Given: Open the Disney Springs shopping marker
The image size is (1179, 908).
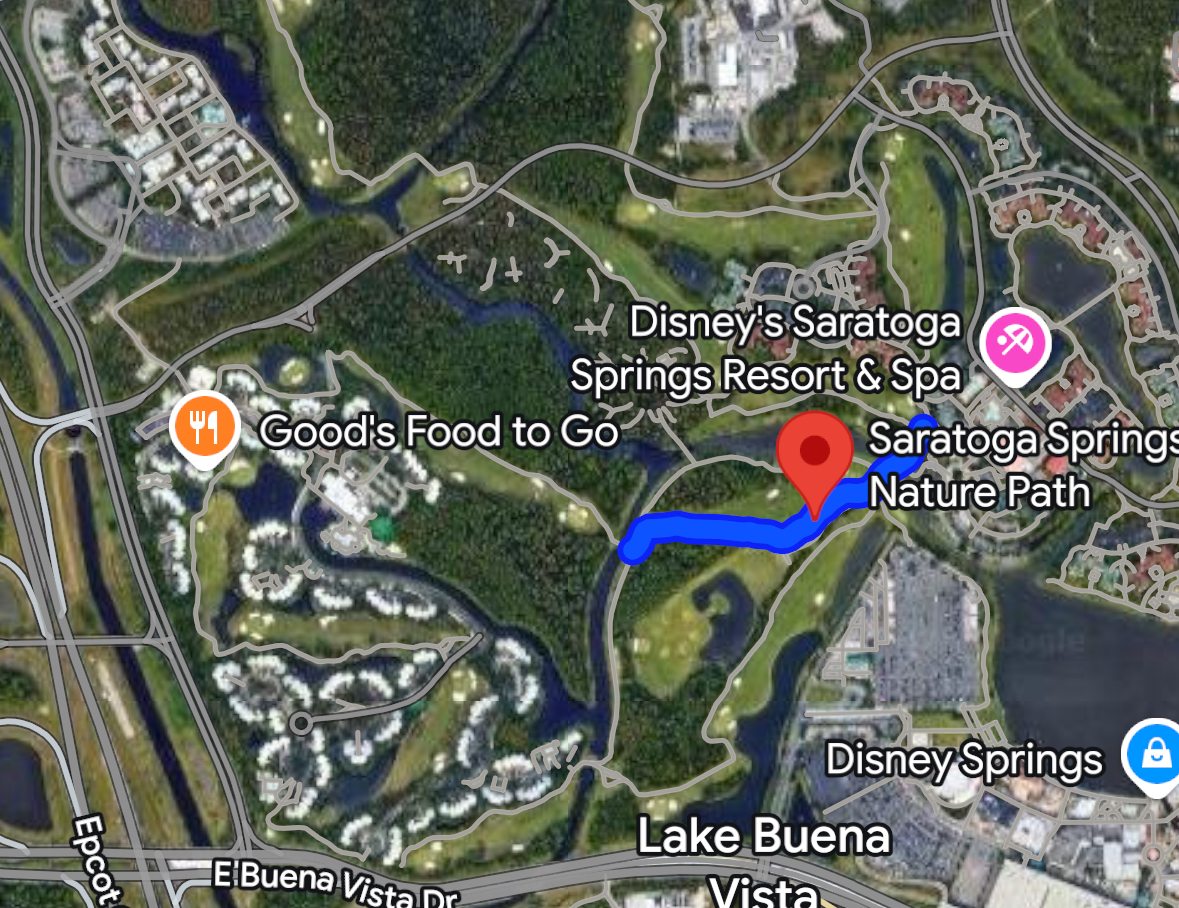Looking at the screenshot, I should 1153,755.
